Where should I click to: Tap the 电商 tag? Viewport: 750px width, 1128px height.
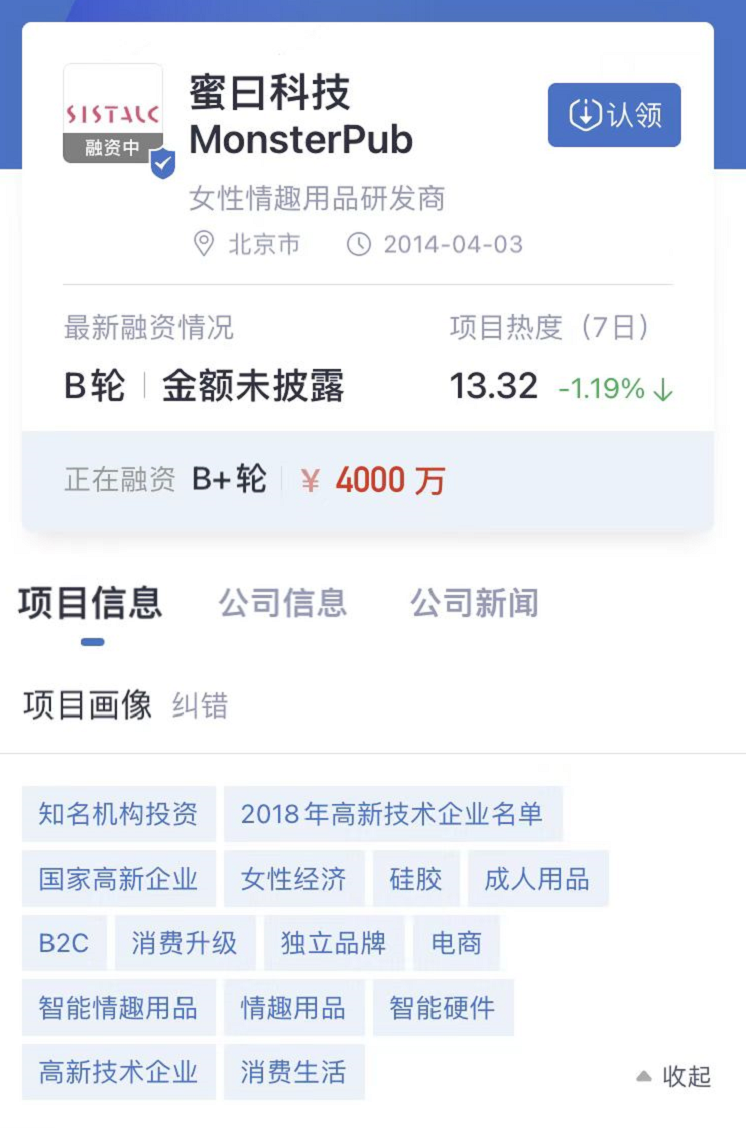click(x=456, y=943)
